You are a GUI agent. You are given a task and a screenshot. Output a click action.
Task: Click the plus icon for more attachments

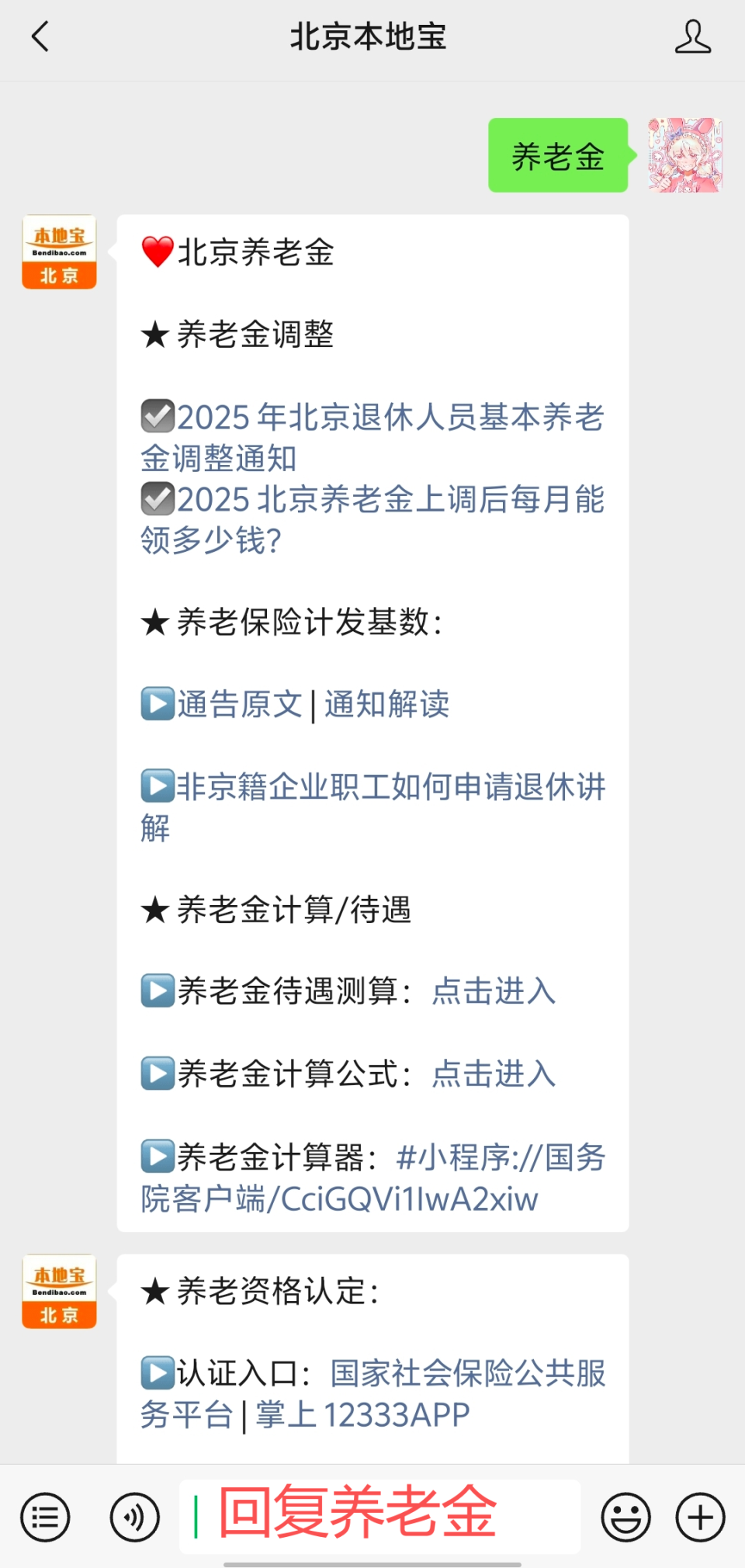[699, 1516]
